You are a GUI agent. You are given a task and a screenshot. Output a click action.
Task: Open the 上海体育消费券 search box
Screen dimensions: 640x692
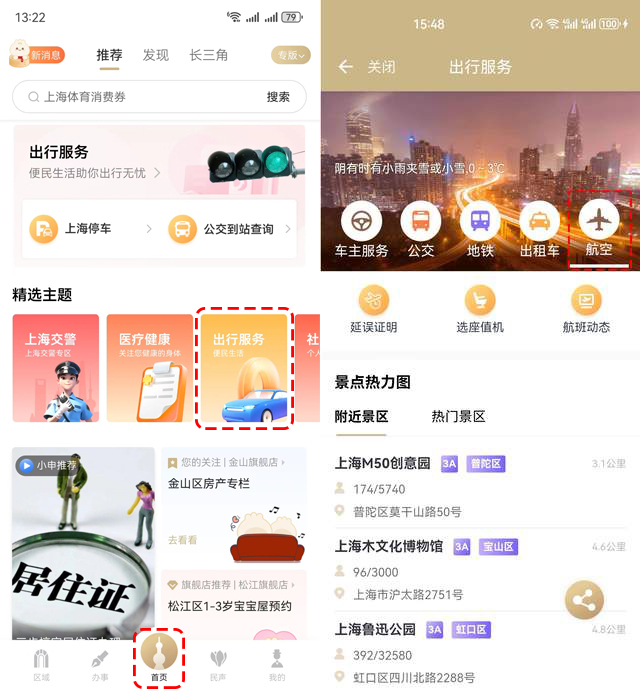[x=140, y=97]
